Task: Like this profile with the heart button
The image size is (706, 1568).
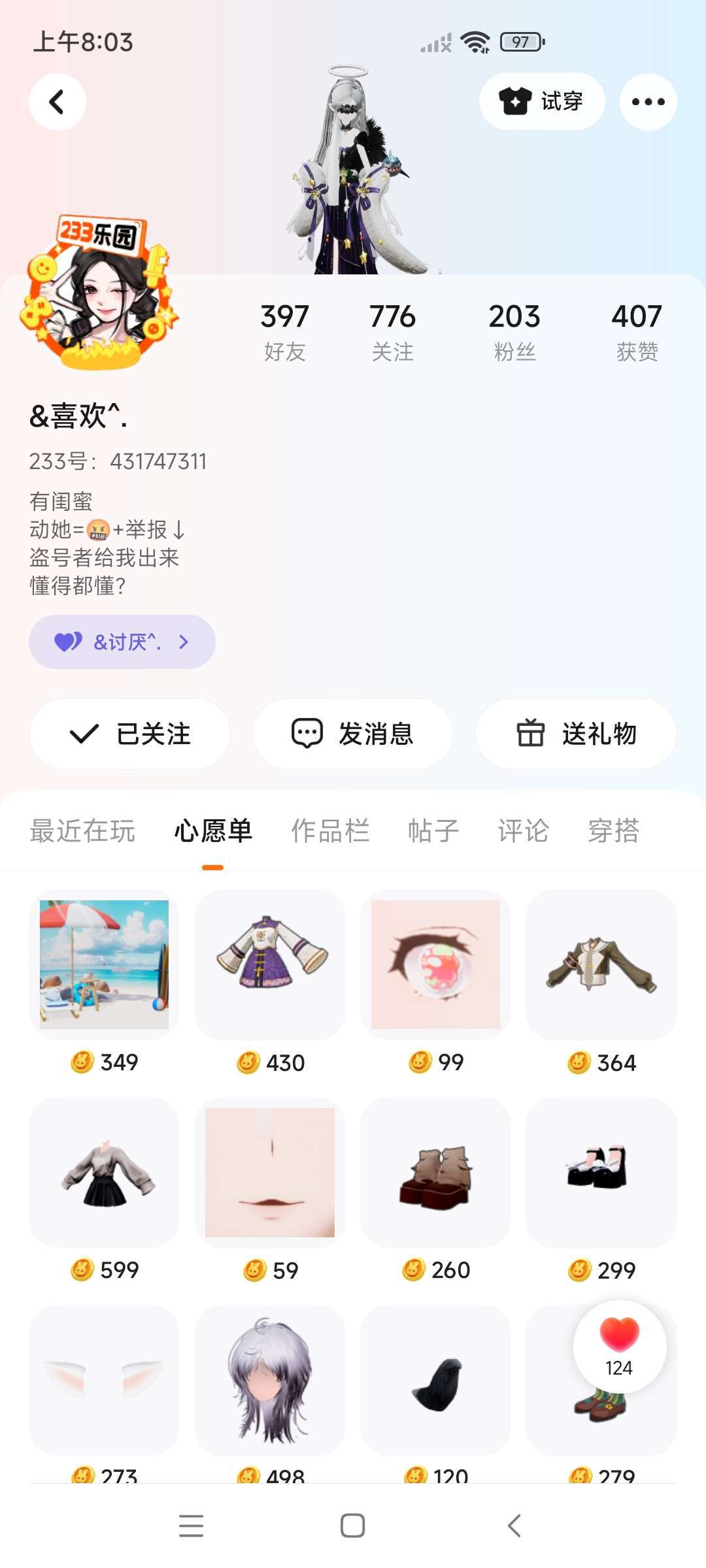Action: click(x=620, y=1346)
